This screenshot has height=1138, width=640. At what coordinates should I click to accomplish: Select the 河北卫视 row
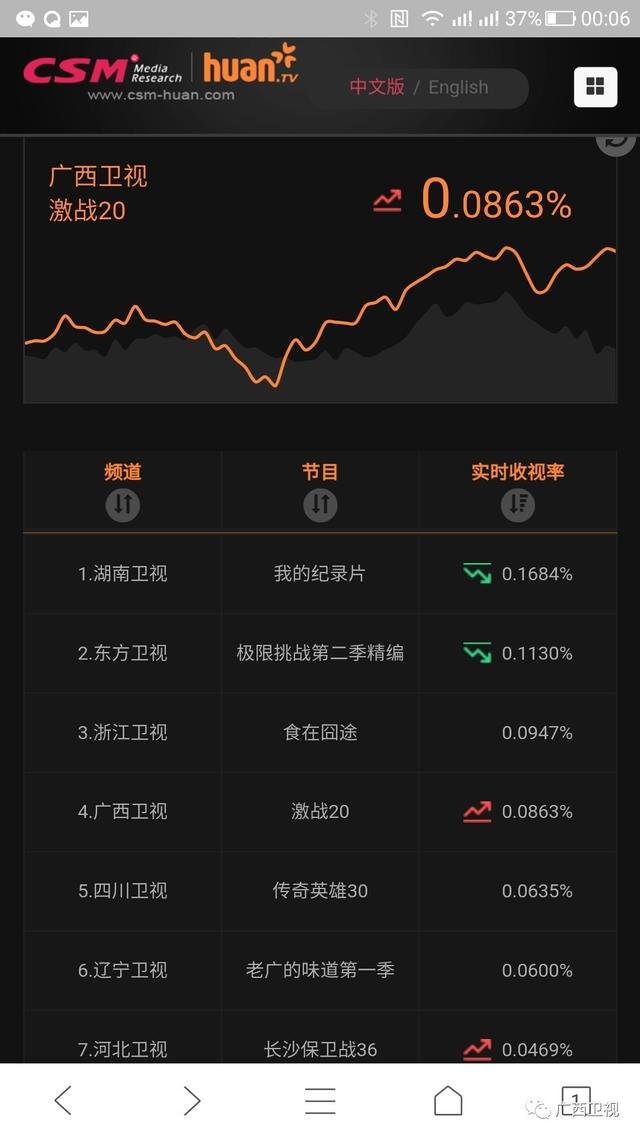(x=320, y=1038)
